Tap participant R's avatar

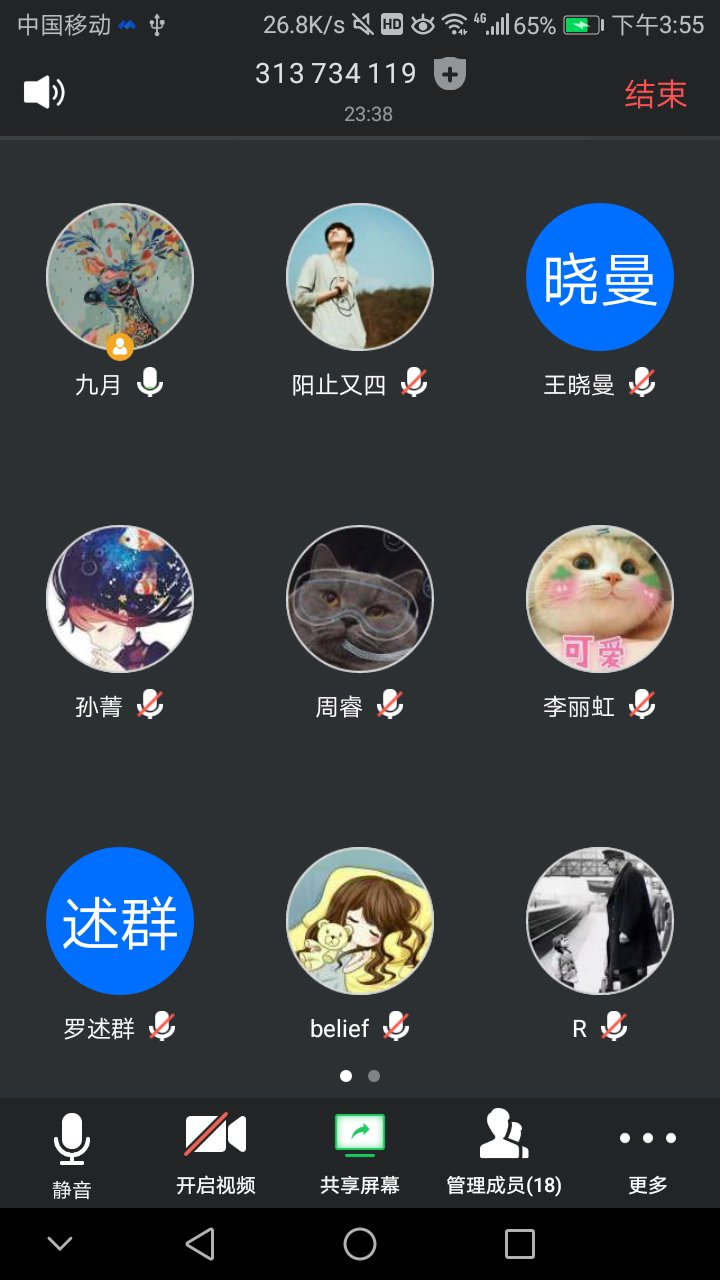click(x=600, y=921)
